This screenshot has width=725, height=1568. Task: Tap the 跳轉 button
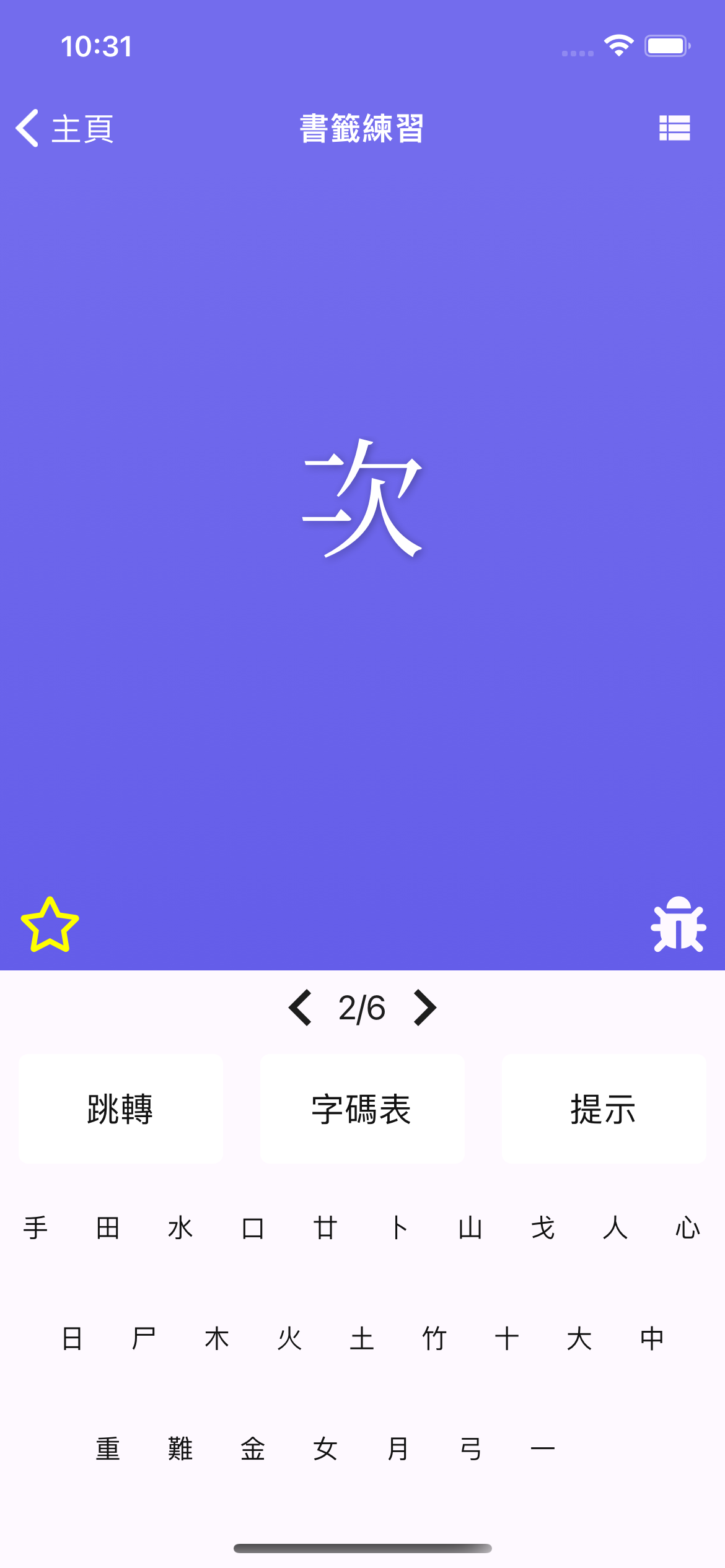click(121, 1109)
